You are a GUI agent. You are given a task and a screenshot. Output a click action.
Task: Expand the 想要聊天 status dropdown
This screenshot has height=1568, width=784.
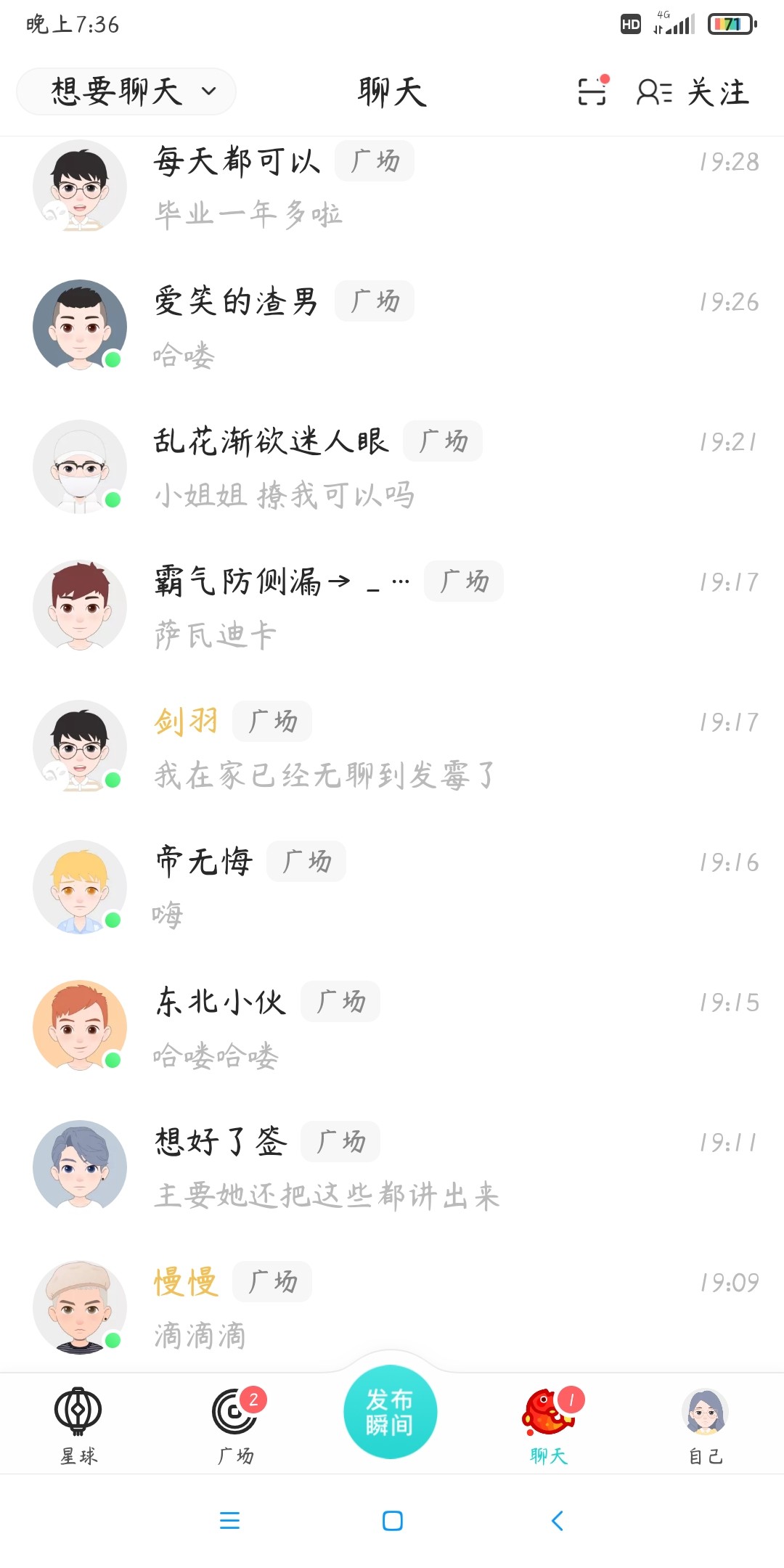(126, 91)
